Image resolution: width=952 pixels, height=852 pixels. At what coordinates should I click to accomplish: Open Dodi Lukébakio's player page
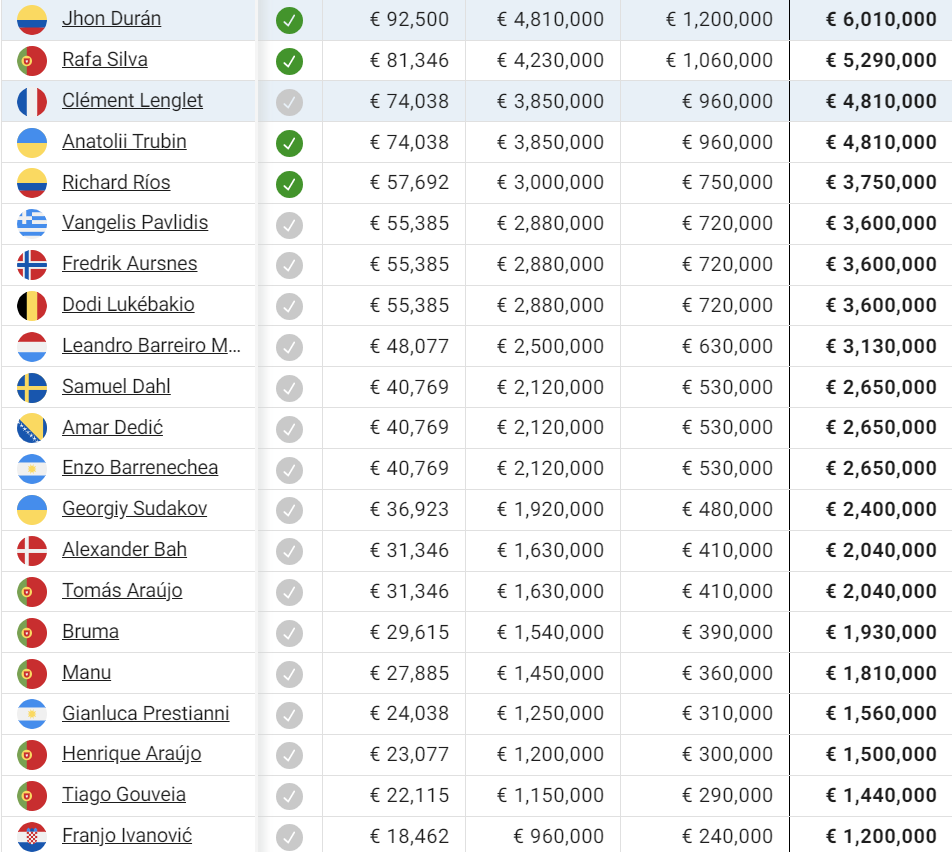tap(129, 304)
